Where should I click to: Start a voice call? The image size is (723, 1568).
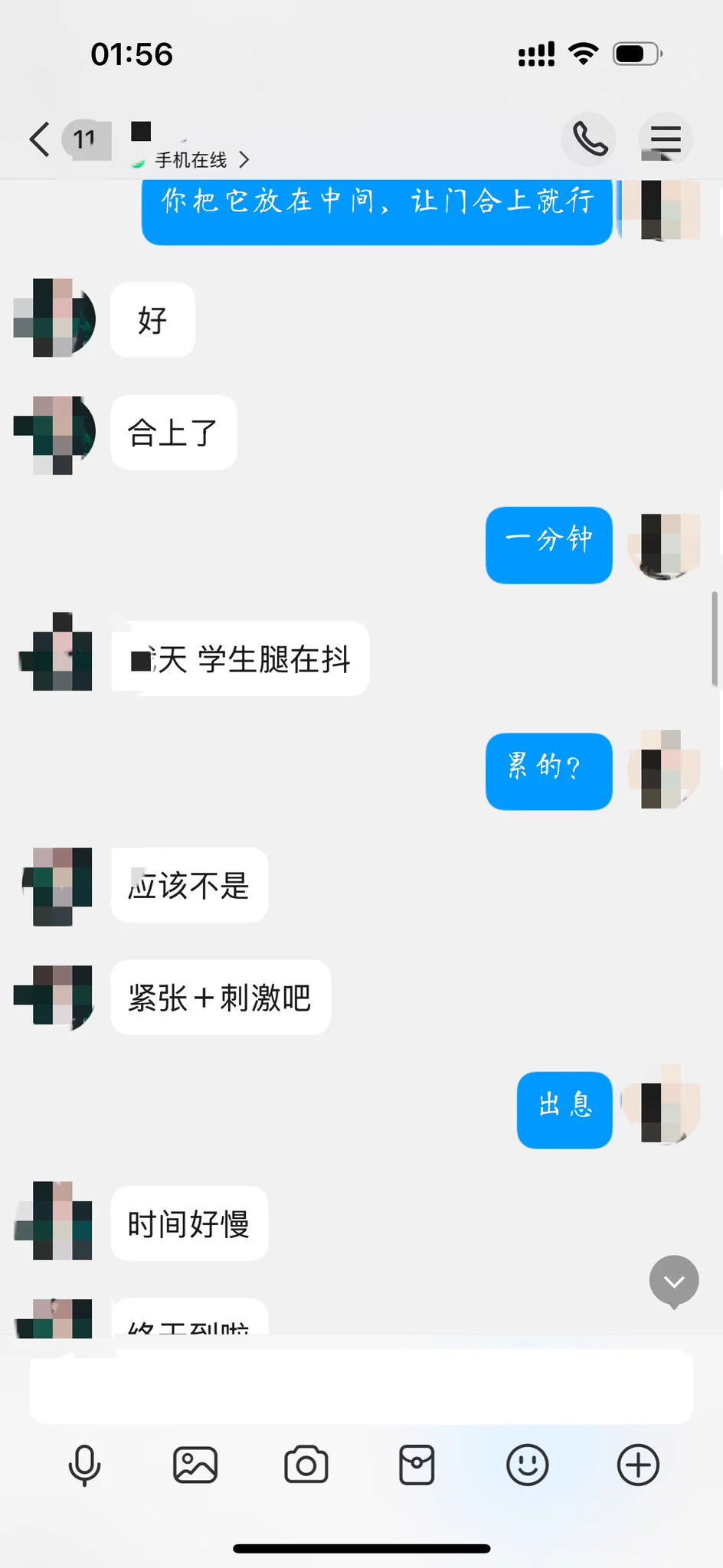[x=589, y=139]
